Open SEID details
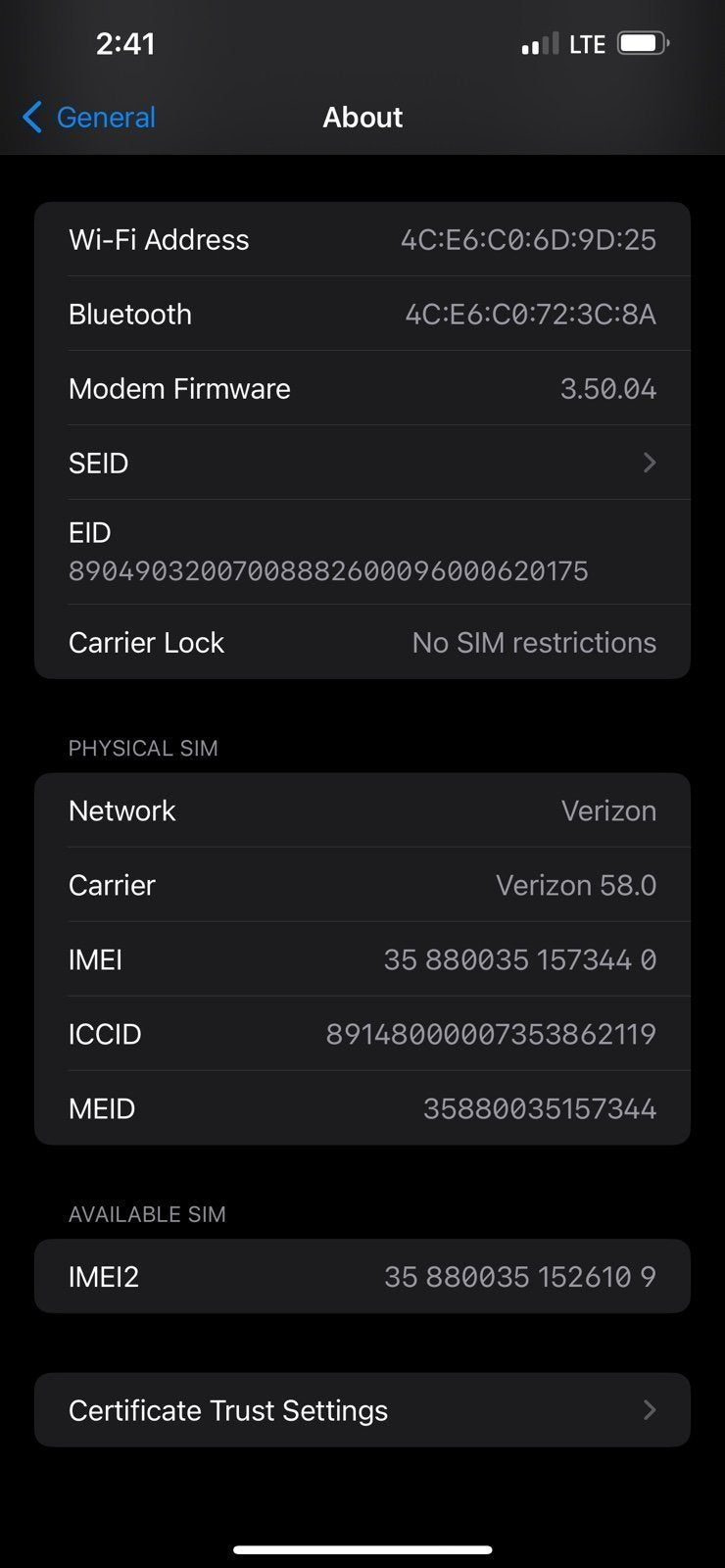Viewport: 725px width, 1568px height. coord(362,463)
